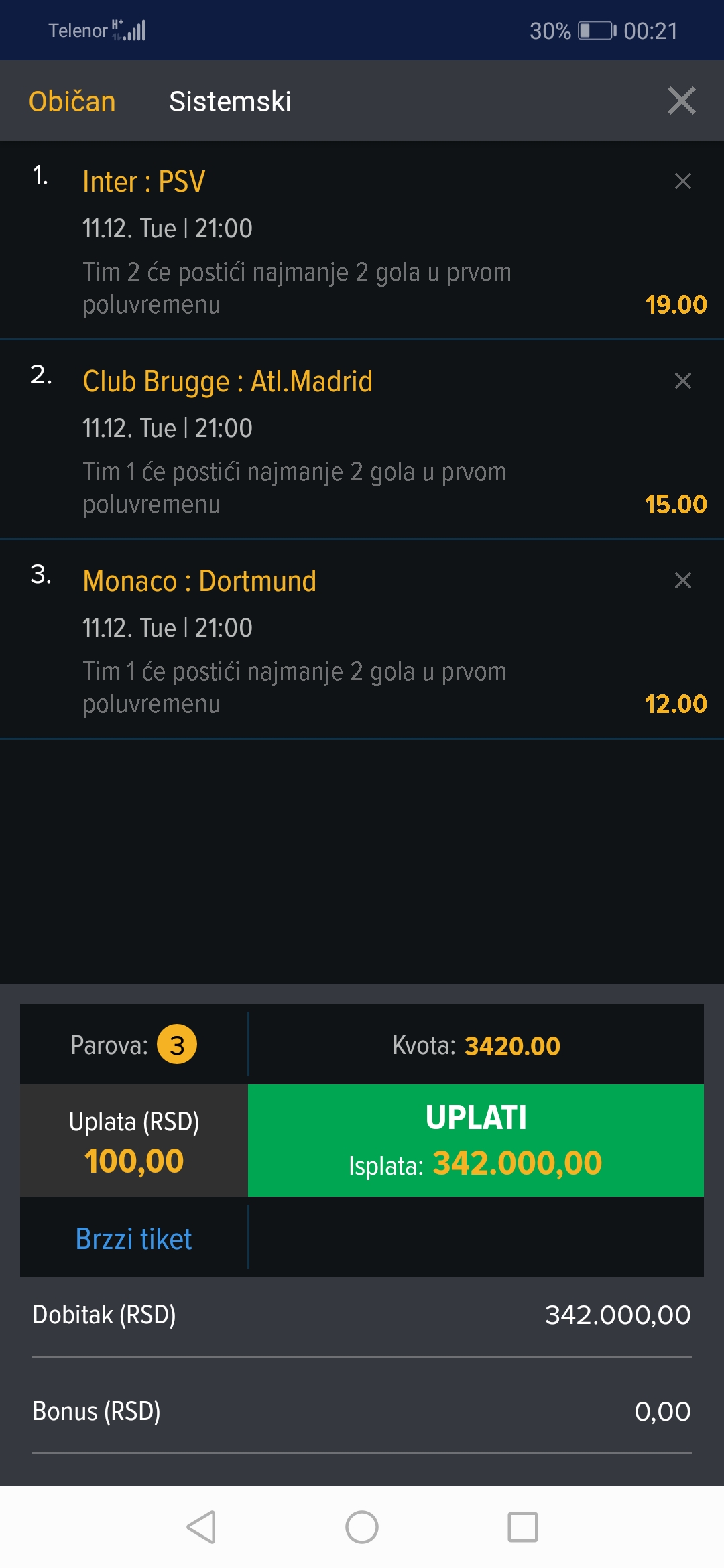Image resolution: width=724 pixels, height=1568 pixels.
Task: Close the bet slip panel
Action: pos(682,101)
